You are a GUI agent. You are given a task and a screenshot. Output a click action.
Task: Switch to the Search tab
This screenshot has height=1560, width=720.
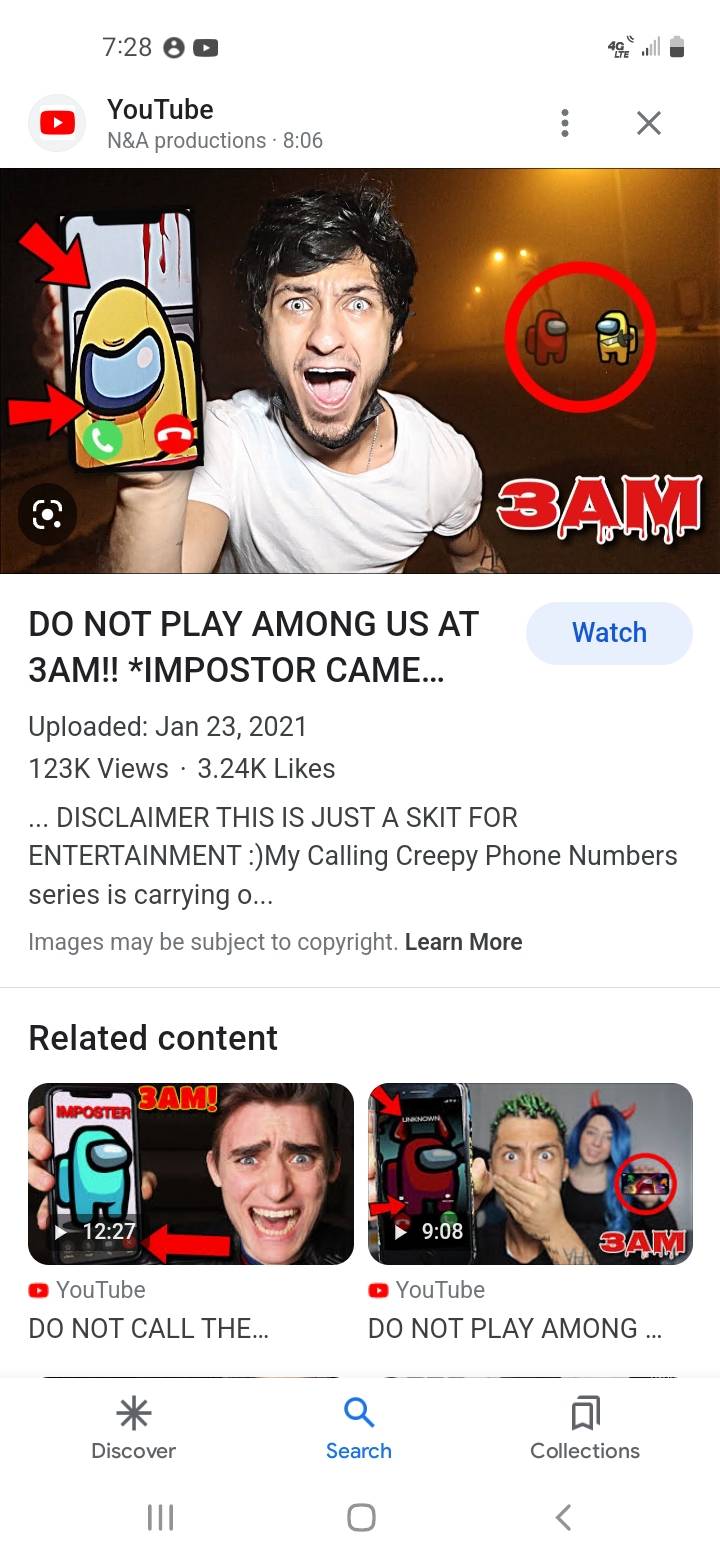(x=359, y=1428)
